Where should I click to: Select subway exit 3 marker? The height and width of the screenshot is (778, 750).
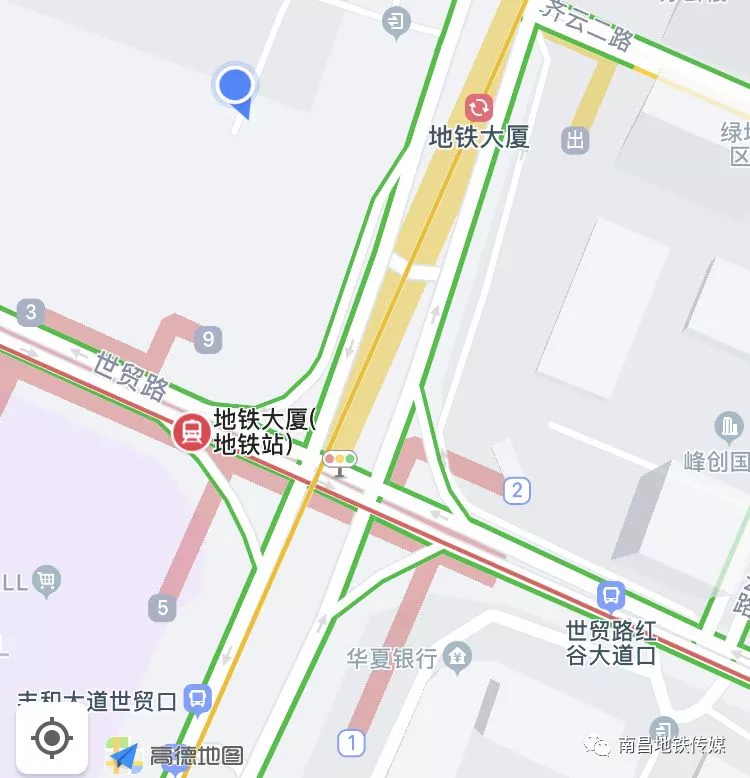pos(31,313)
